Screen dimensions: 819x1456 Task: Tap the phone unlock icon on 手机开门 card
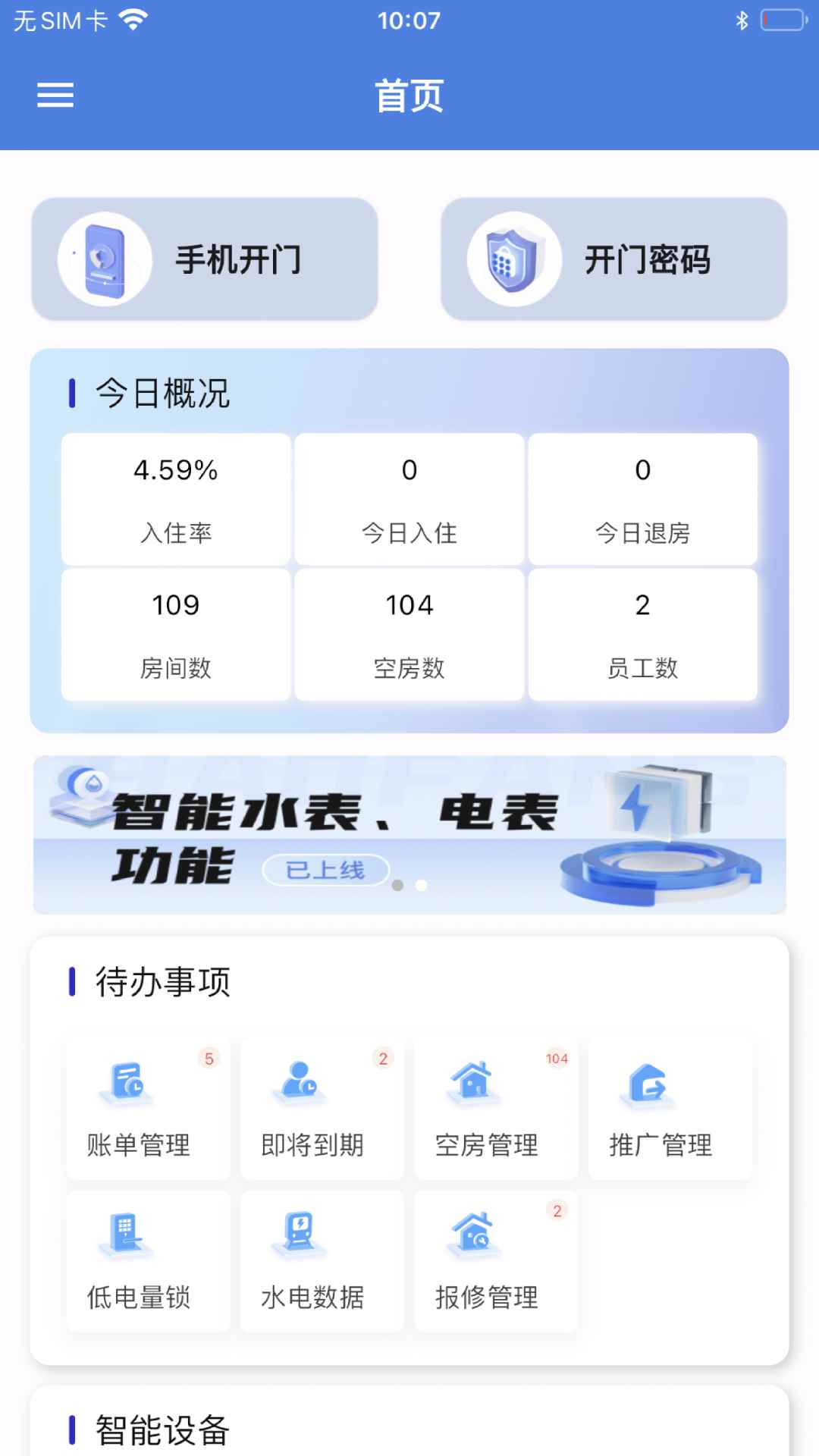[x=104, y=259]
